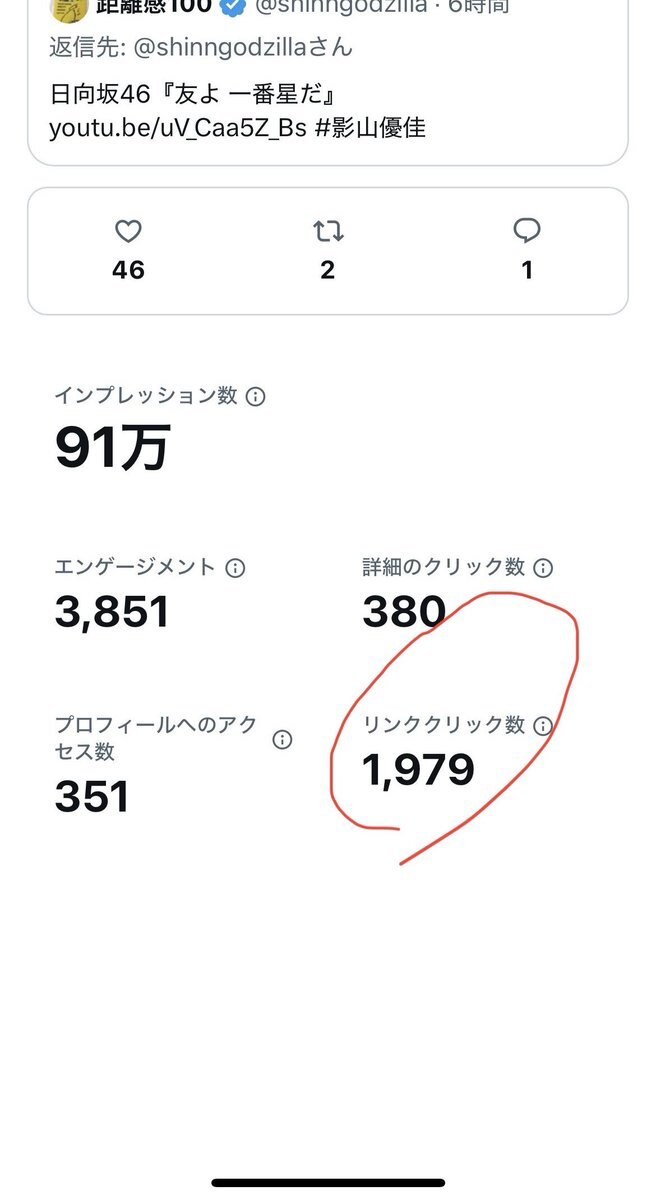Show info for エンゲージメント

coord(235,568)
